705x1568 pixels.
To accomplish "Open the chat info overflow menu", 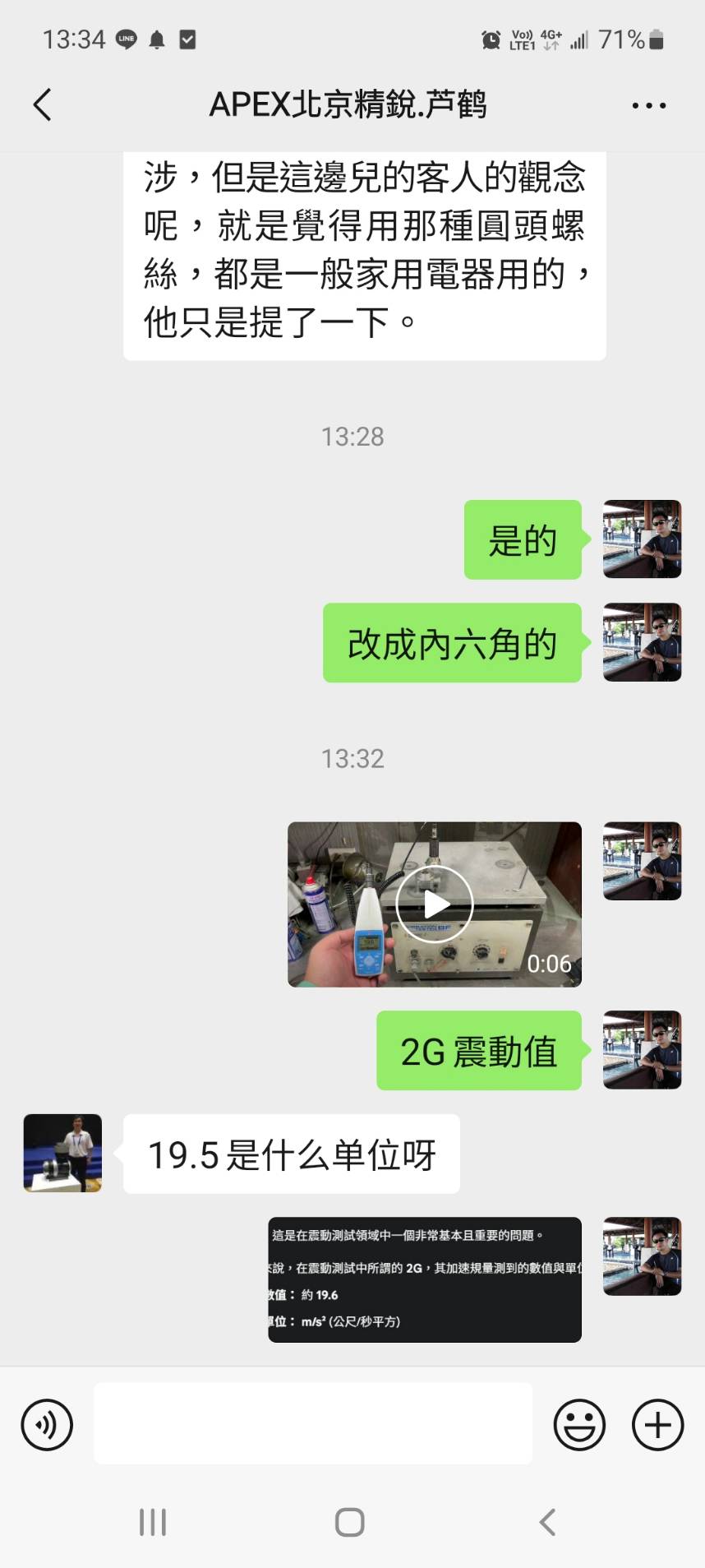I will (x=648, y=105).
